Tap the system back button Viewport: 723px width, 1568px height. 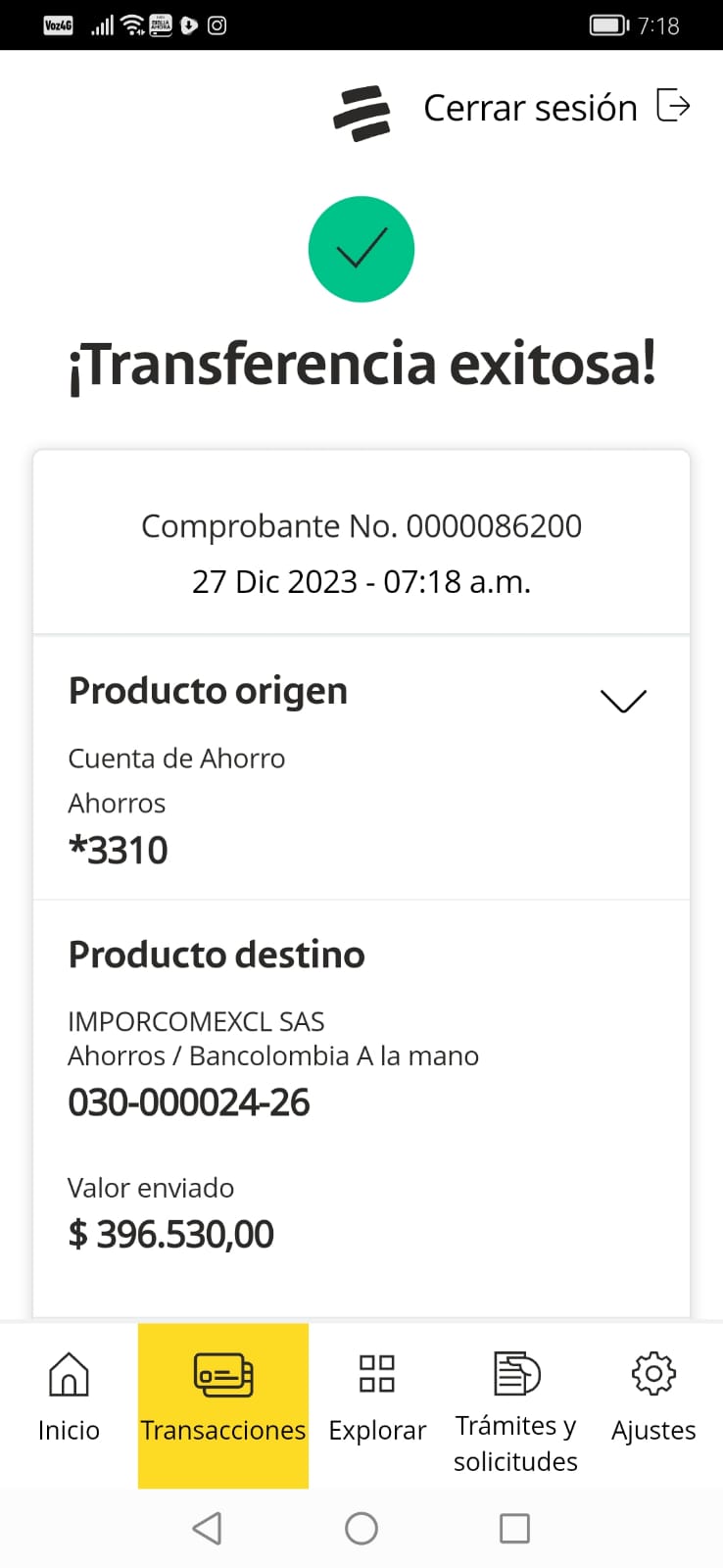[x=207, y=1528]
